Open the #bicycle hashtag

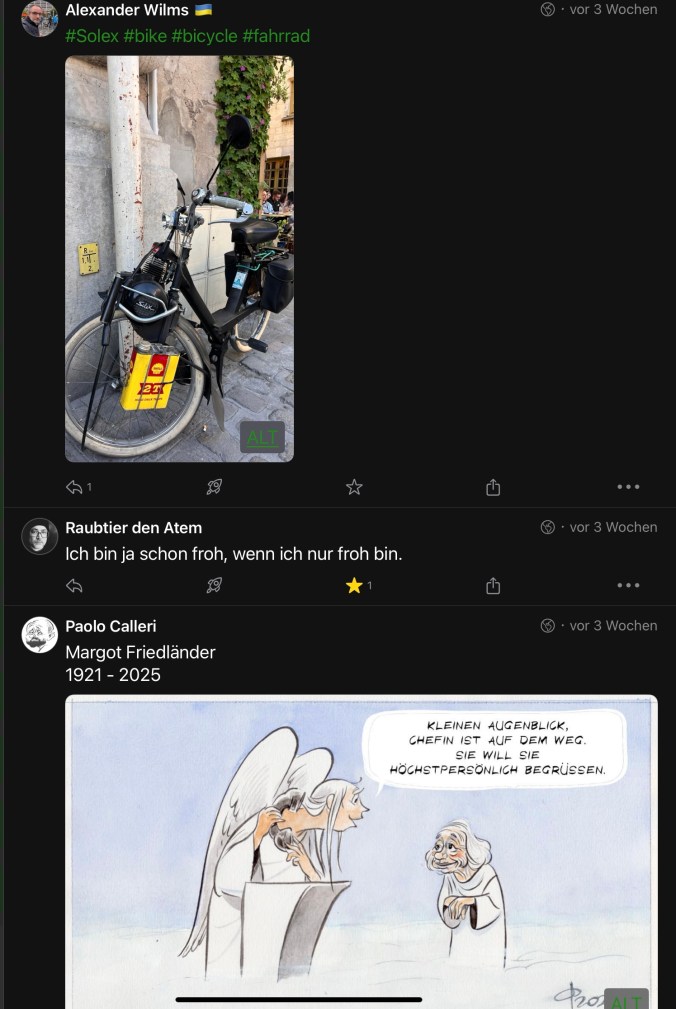click(204, 36)
